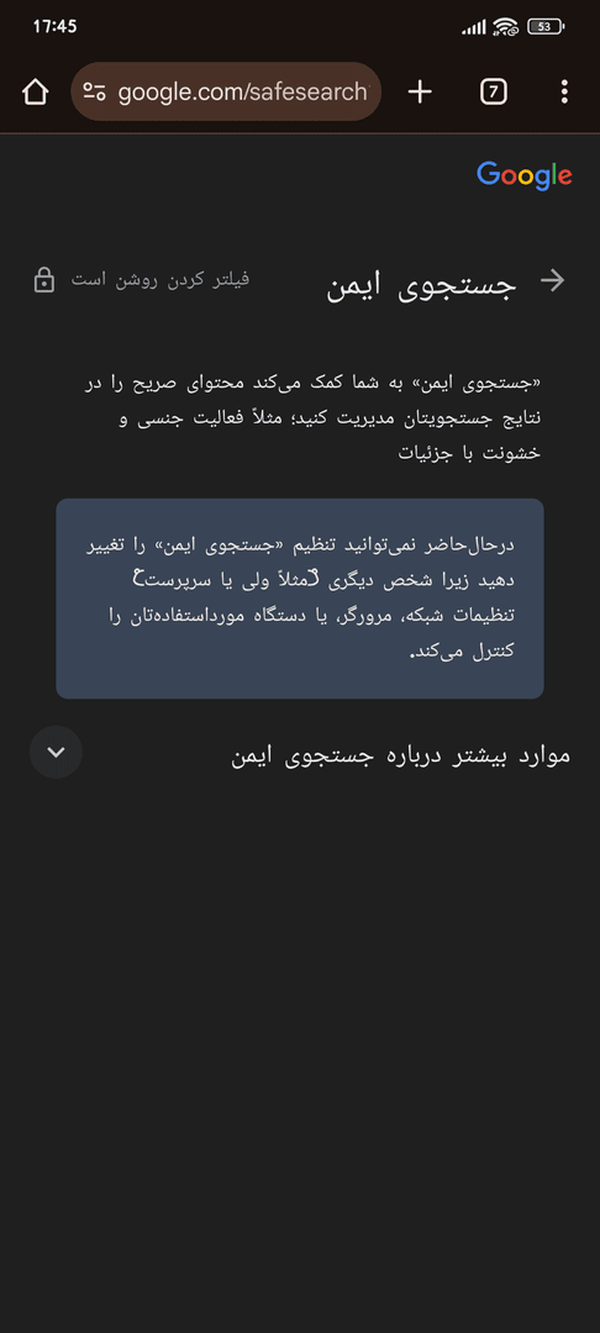Image resolution: width=600 pixels, height=1333 pixels.
Task: Open the tab switcher showing 7 tabs
Action: point(493,92)
